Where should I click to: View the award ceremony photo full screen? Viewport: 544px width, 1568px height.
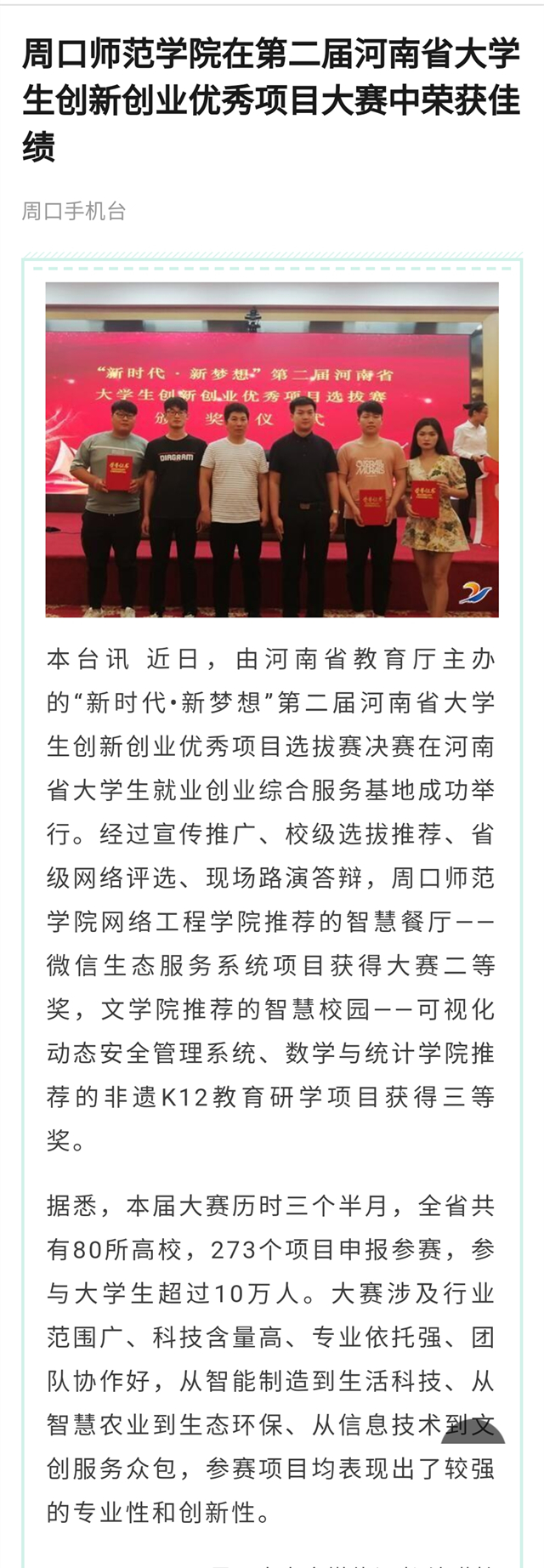(272, 449)
